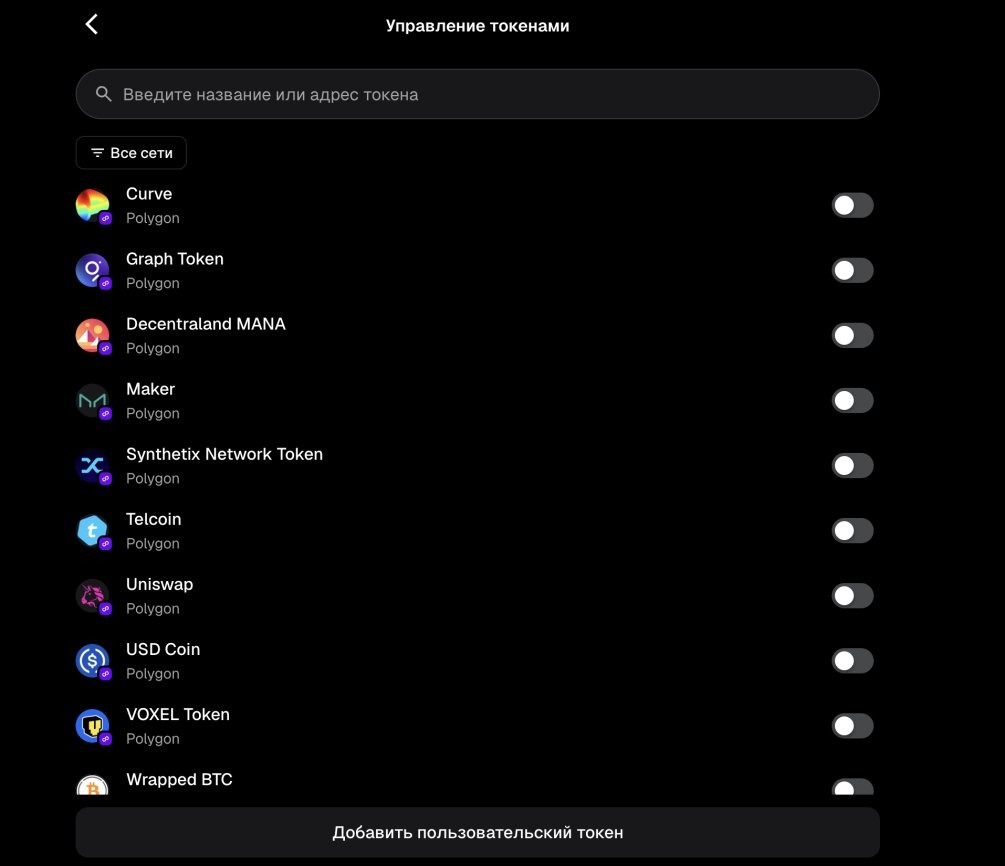The image size is (1005, 866).
Task: Tap Добавить пользовательский токен button
Action: point(478,832)
